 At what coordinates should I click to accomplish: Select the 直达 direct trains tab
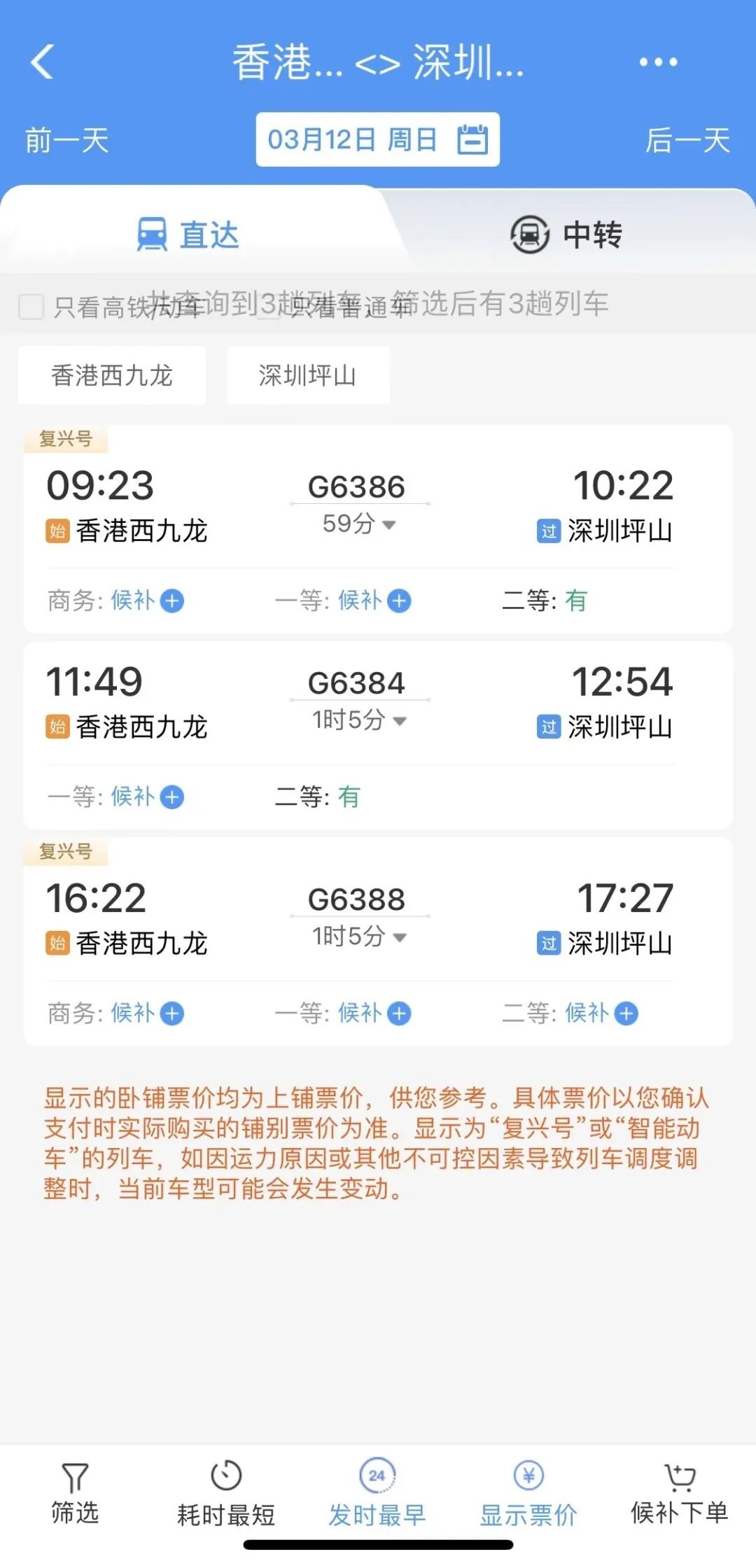188,234
